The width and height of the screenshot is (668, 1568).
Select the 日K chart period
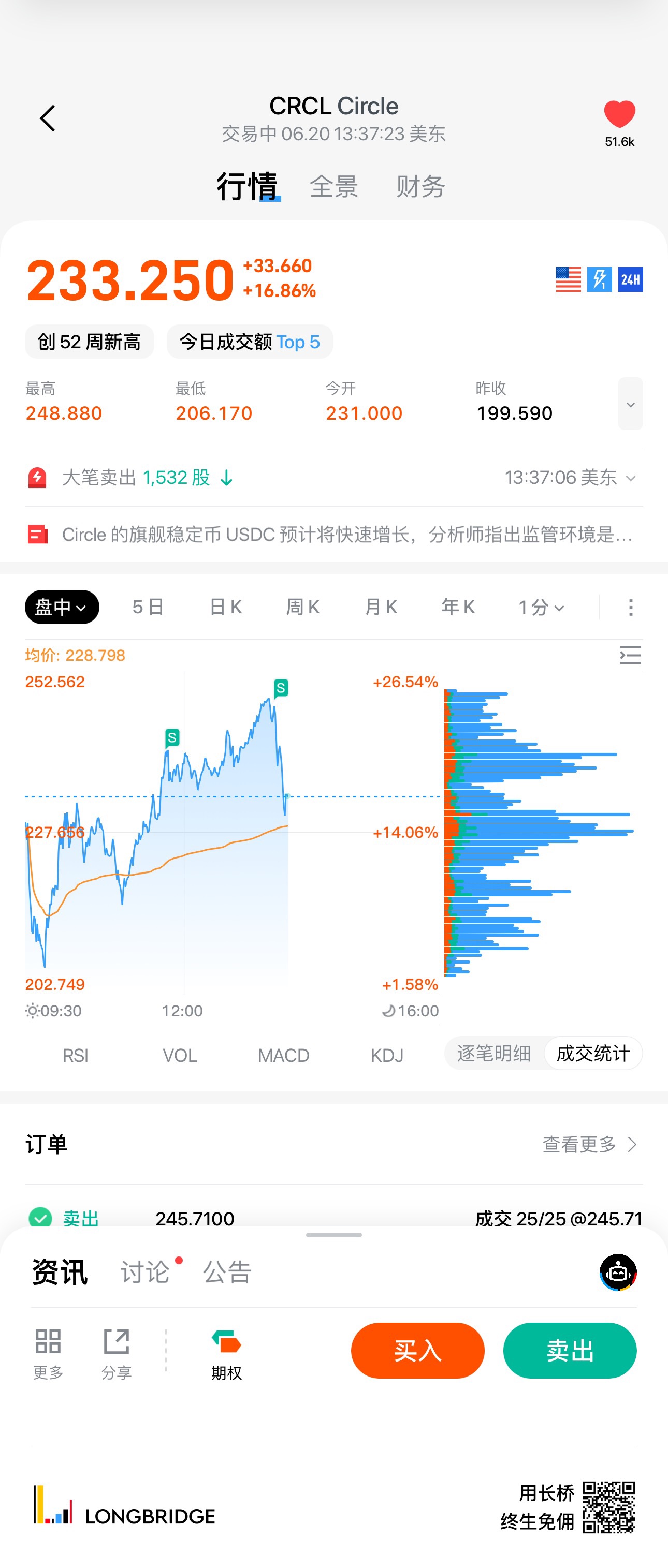(225, 607)
